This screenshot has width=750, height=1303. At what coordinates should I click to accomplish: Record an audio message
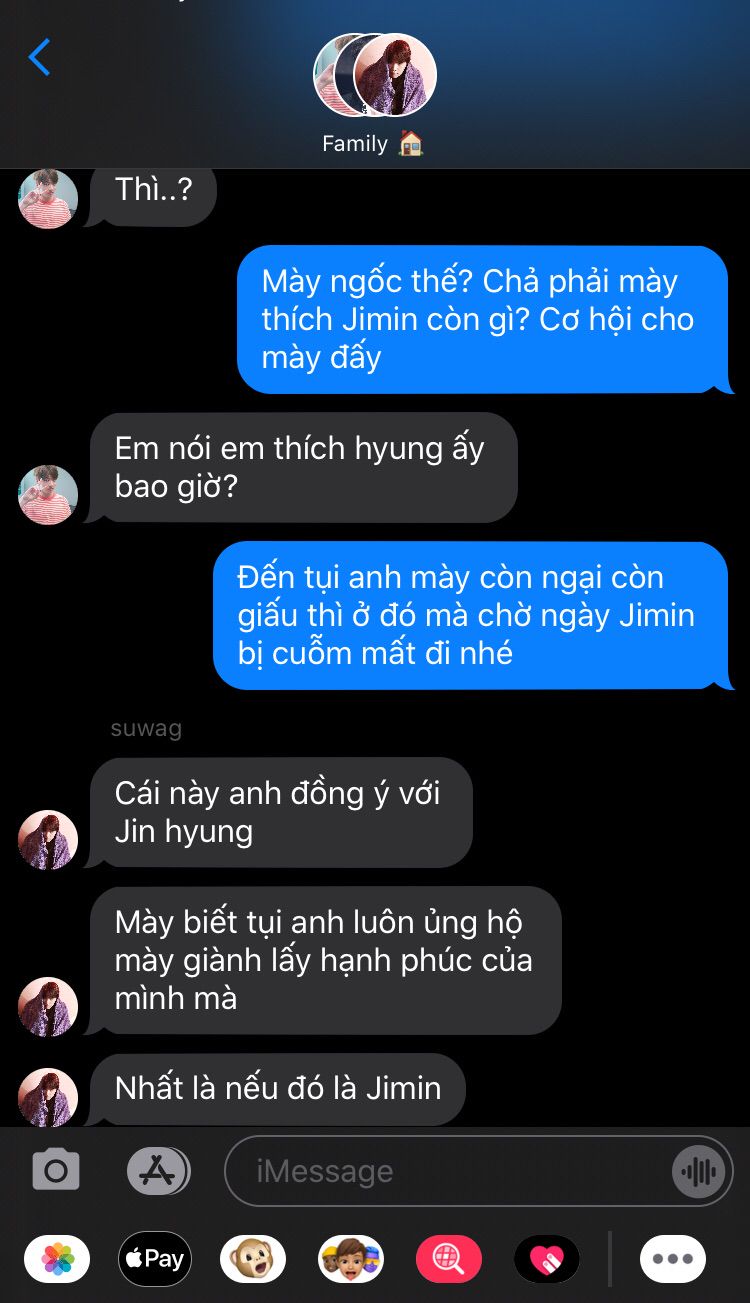click(x=698, y=1171)
